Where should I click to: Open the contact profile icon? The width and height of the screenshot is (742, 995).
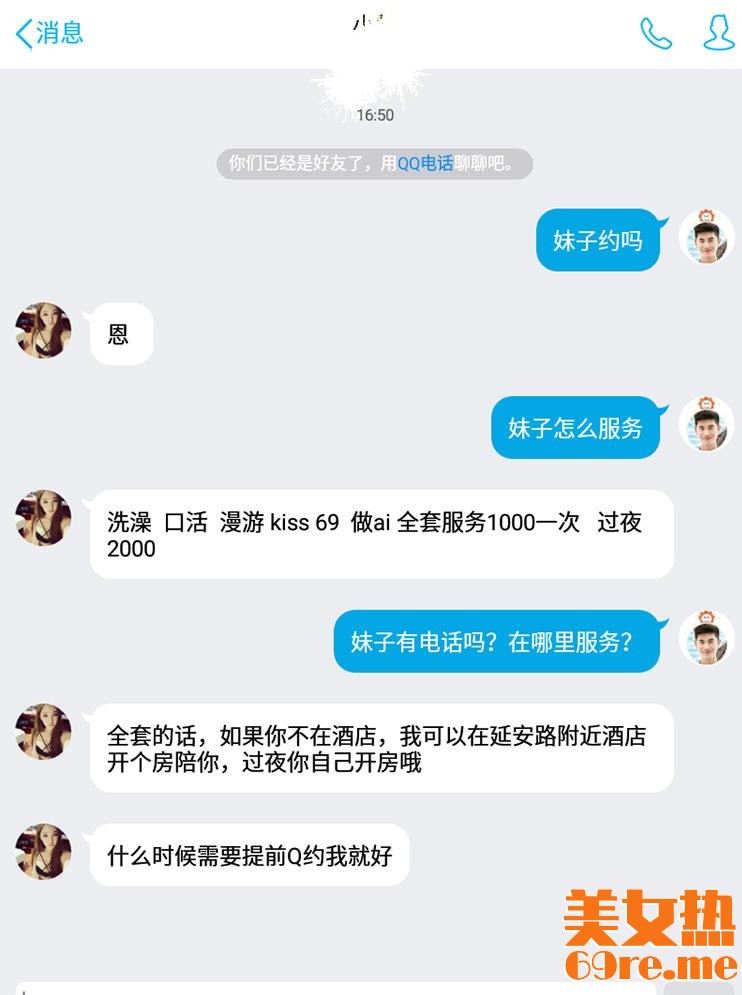click(718, 33)
